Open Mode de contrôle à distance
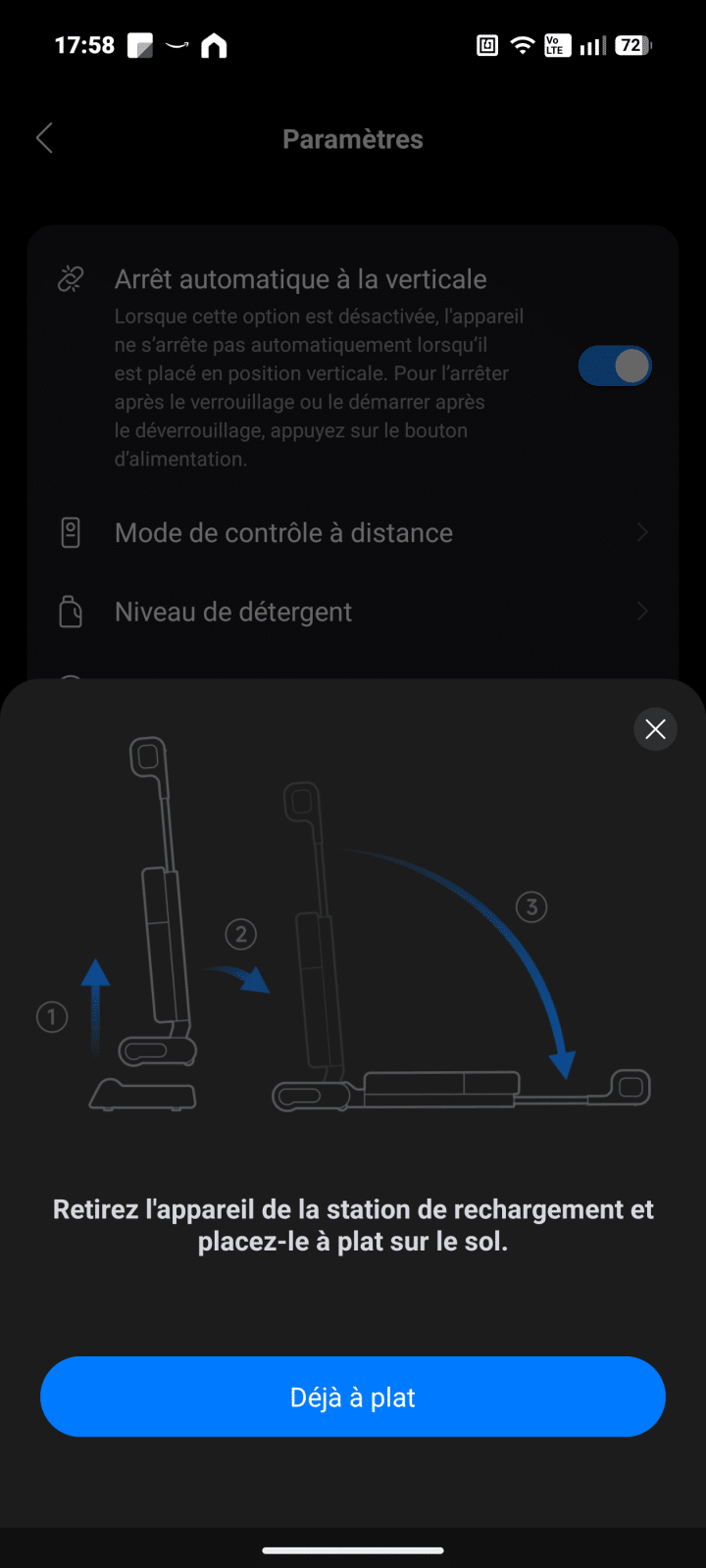This screenshot has width=706, height=1568. pos(353,533)
